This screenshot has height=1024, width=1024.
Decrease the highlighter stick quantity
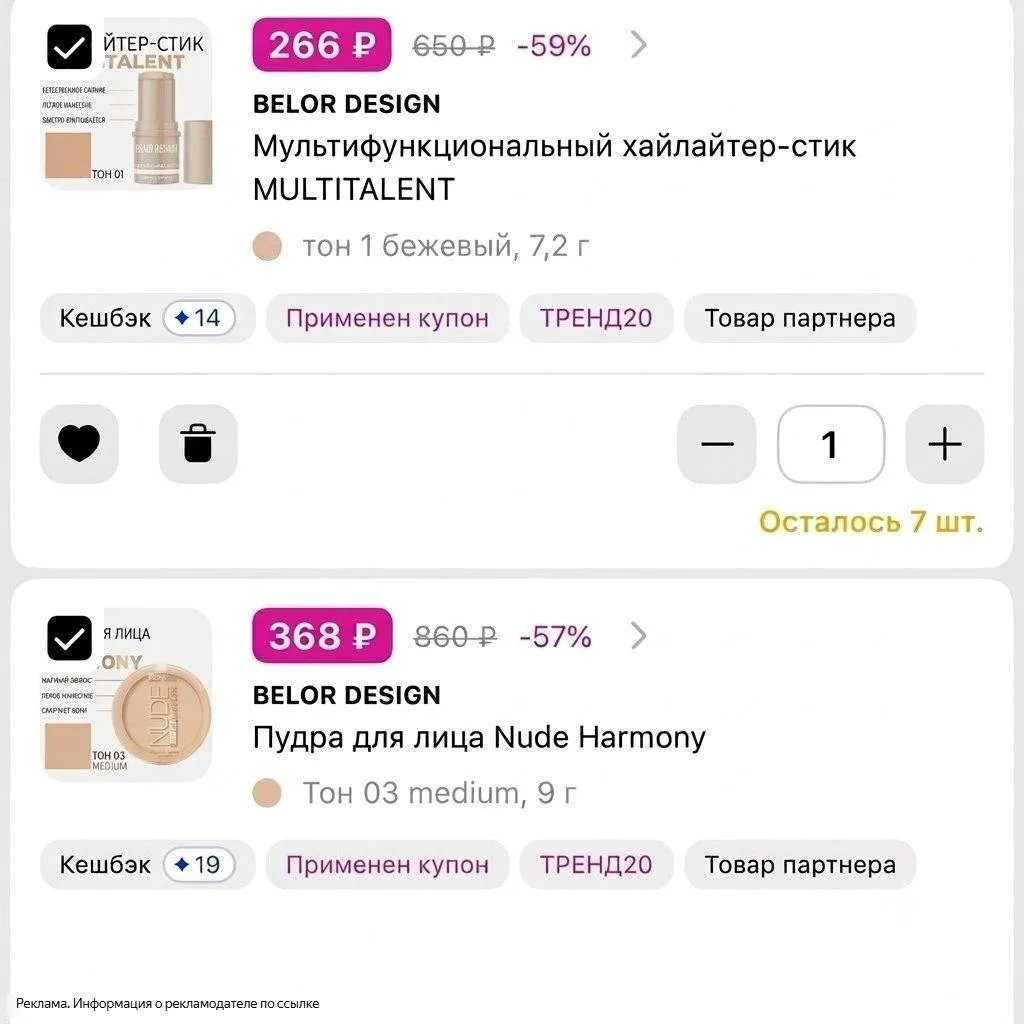coord(716,444)
